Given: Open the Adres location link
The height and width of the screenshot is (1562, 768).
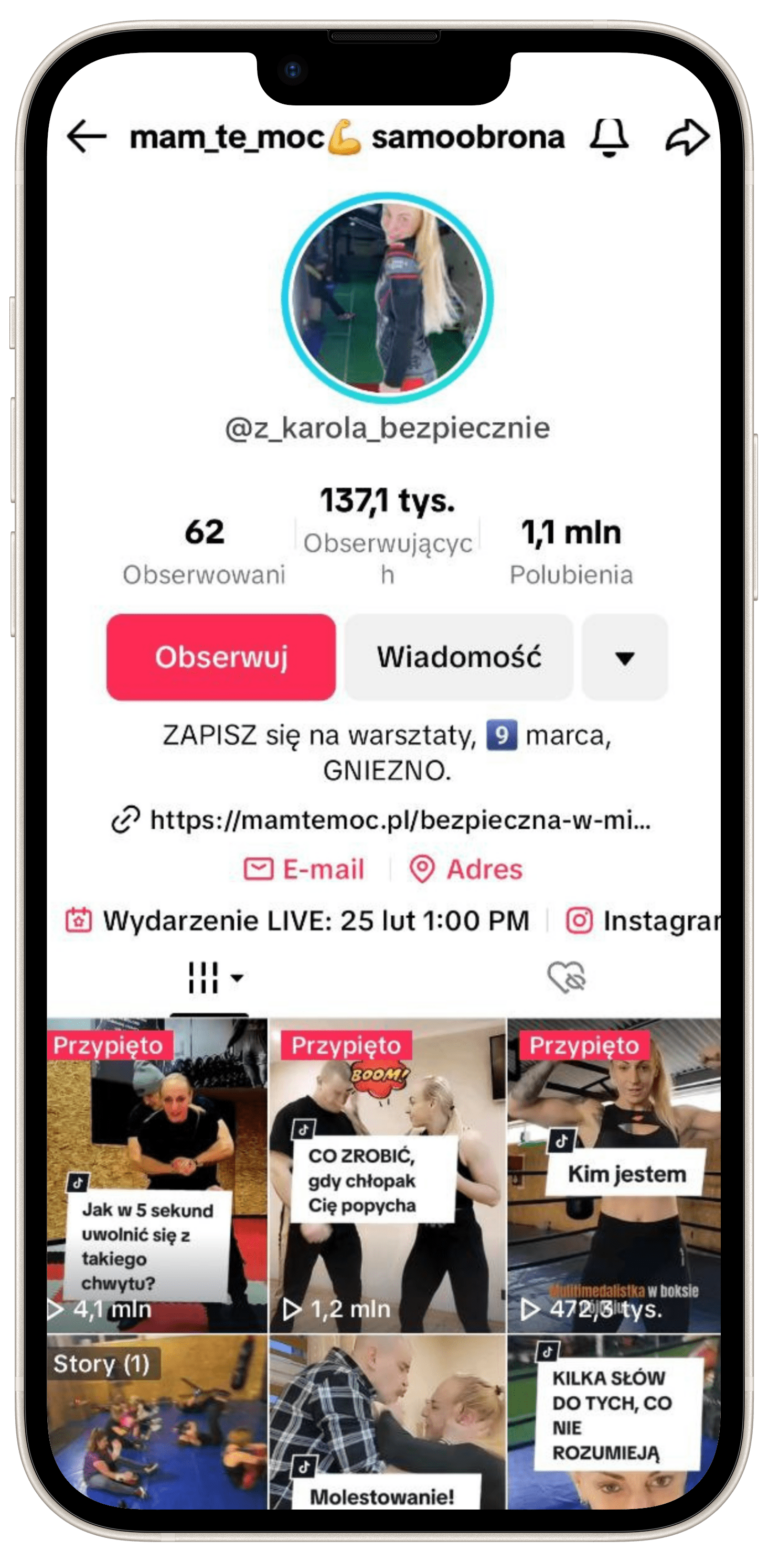Looking at the screenshot, I should click(x=466, y=869).
